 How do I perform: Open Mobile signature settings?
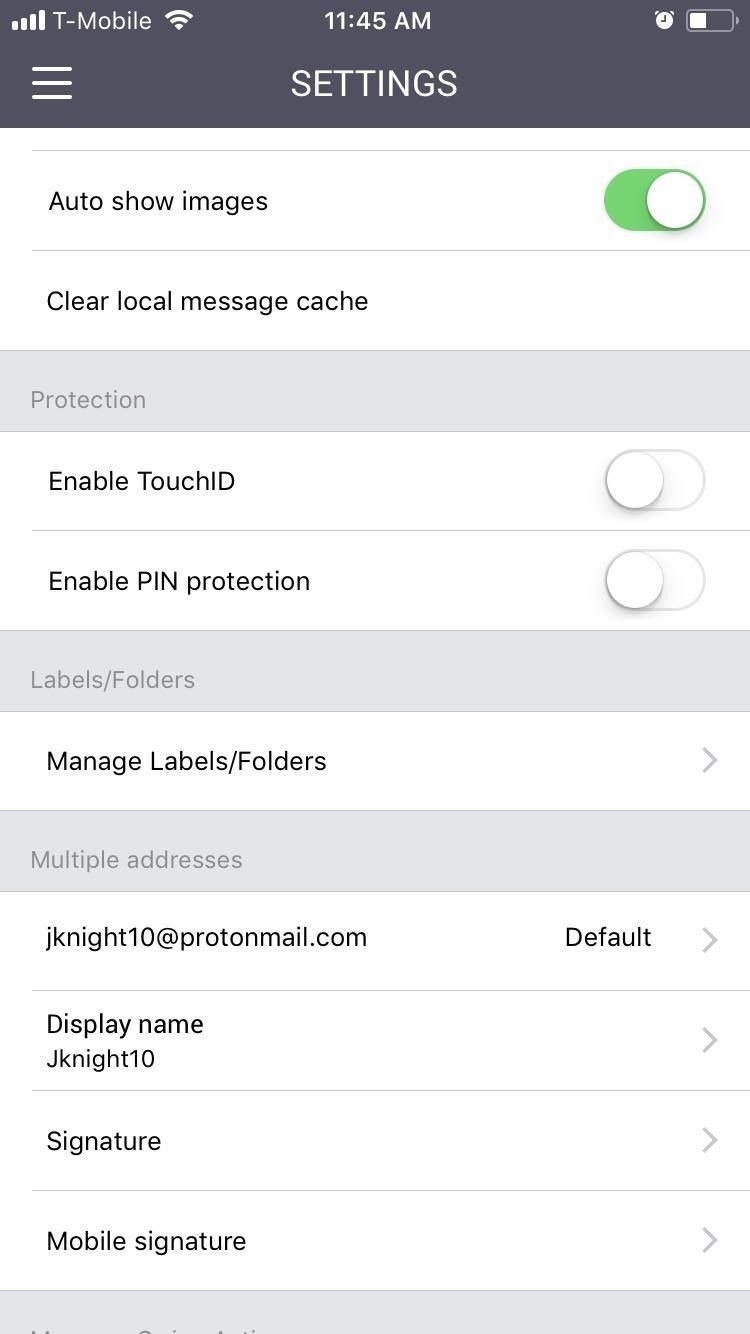pyautogui.click(x=375, y=1241)
